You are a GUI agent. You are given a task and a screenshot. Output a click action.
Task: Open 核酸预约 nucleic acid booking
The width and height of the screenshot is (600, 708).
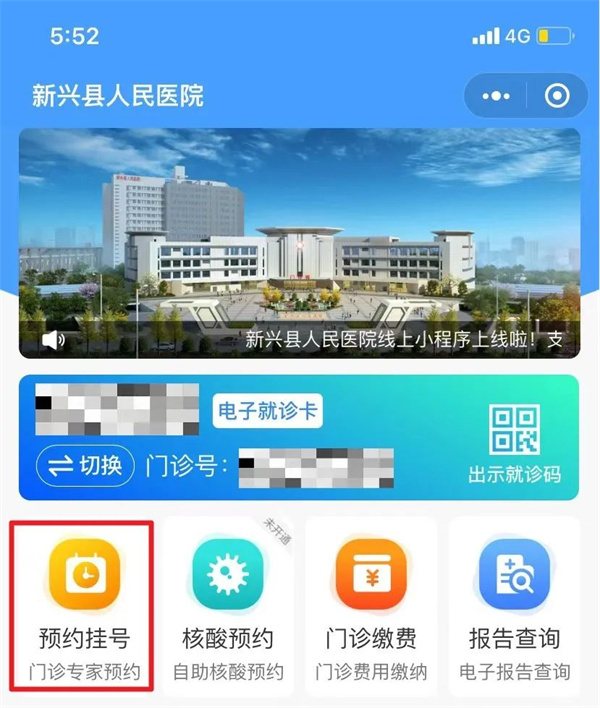click(228, 605)
